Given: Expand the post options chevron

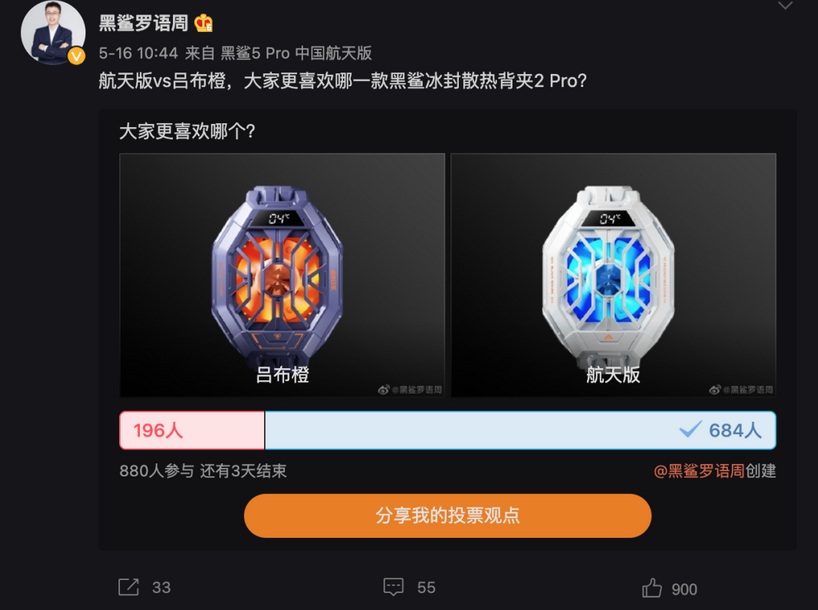Looking at the screenshot, I should [x=785, y=6].
